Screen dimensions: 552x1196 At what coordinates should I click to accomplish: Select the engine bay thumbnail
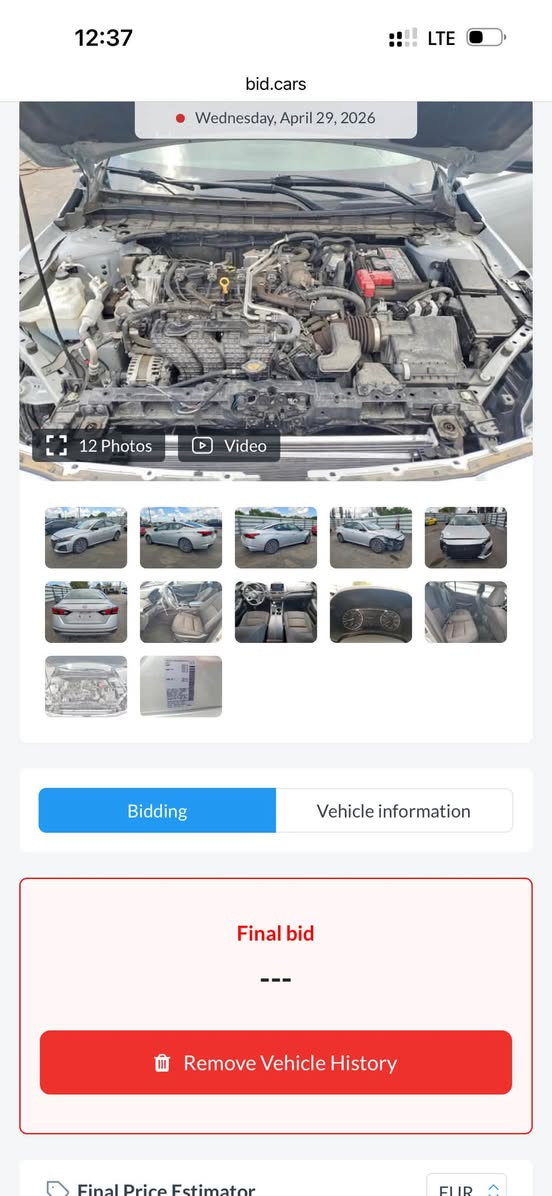[x=86, y=686]
